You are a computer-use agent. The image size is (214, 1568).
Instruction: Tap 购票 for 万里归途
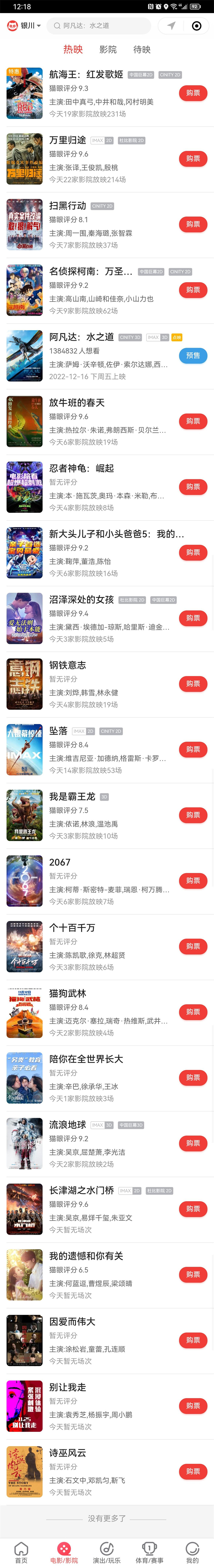point(193,159)
